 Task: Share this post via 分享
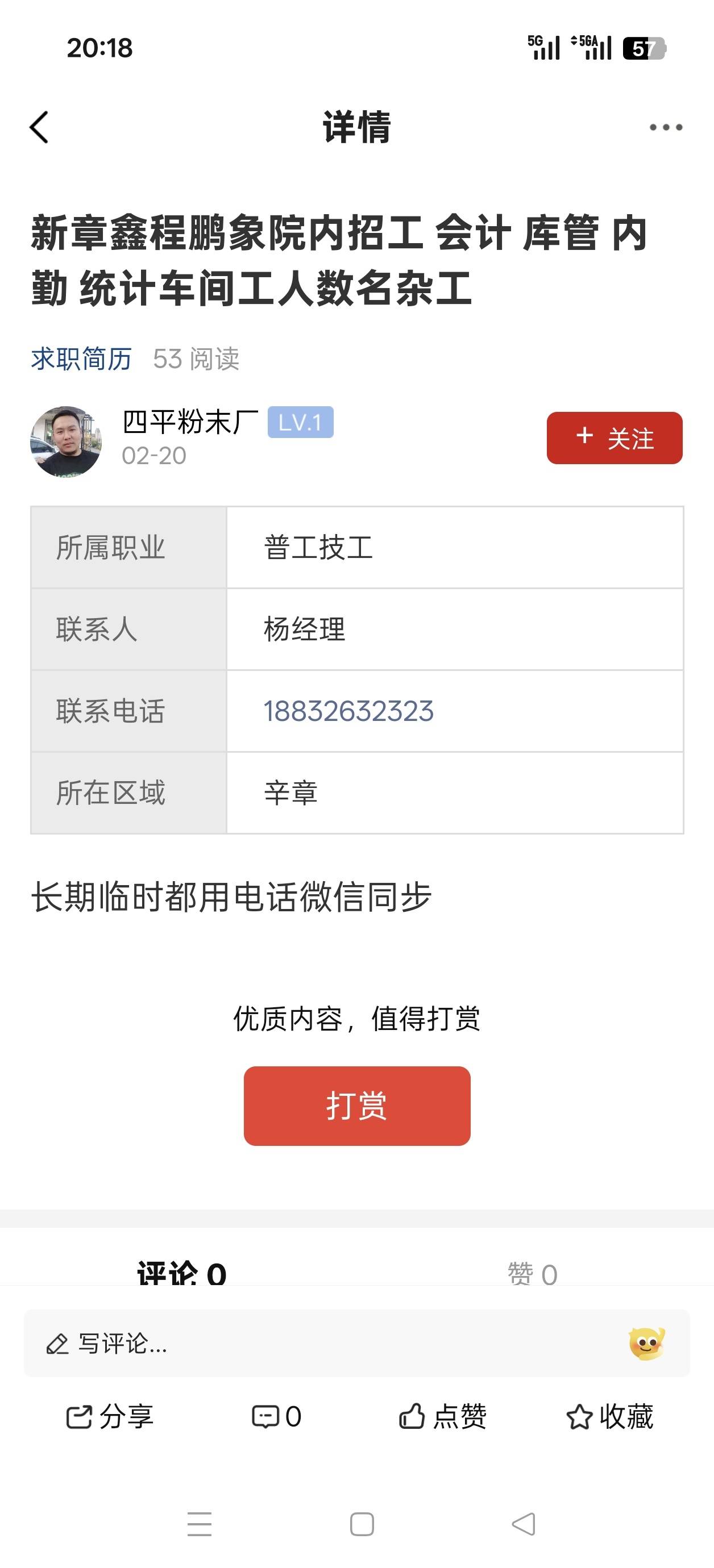(110, 1416)
